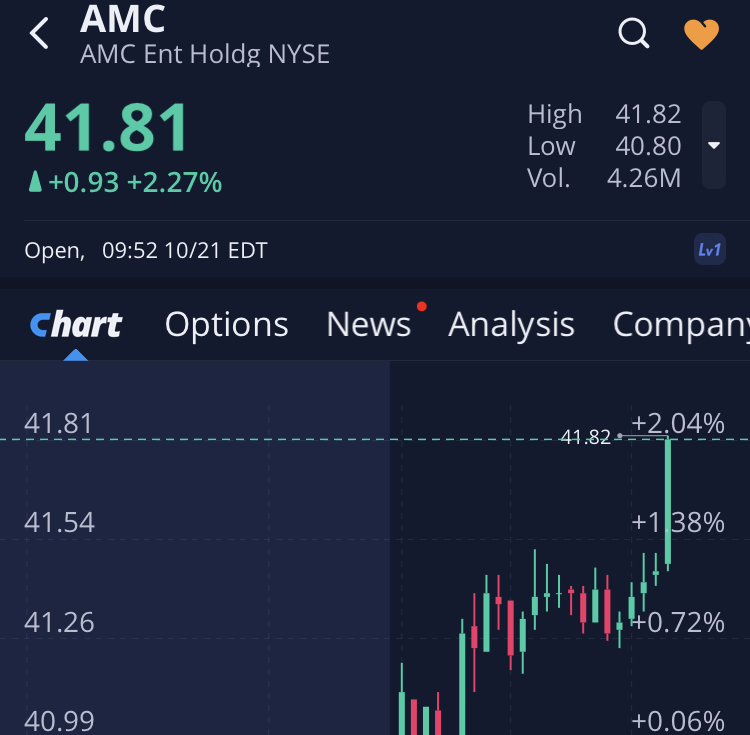Tap the Lv1 quote level badge
Viewport: 750px width, 735px height.
709,250
